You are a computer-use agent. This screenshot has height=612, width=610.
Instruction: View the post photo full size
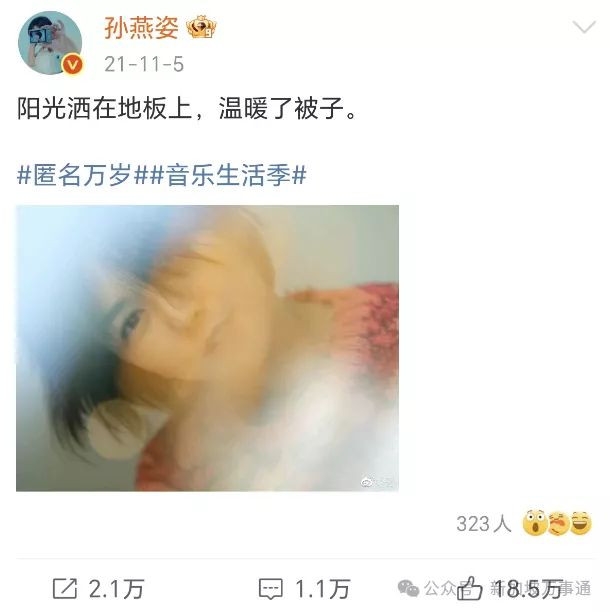pos(207,348)
